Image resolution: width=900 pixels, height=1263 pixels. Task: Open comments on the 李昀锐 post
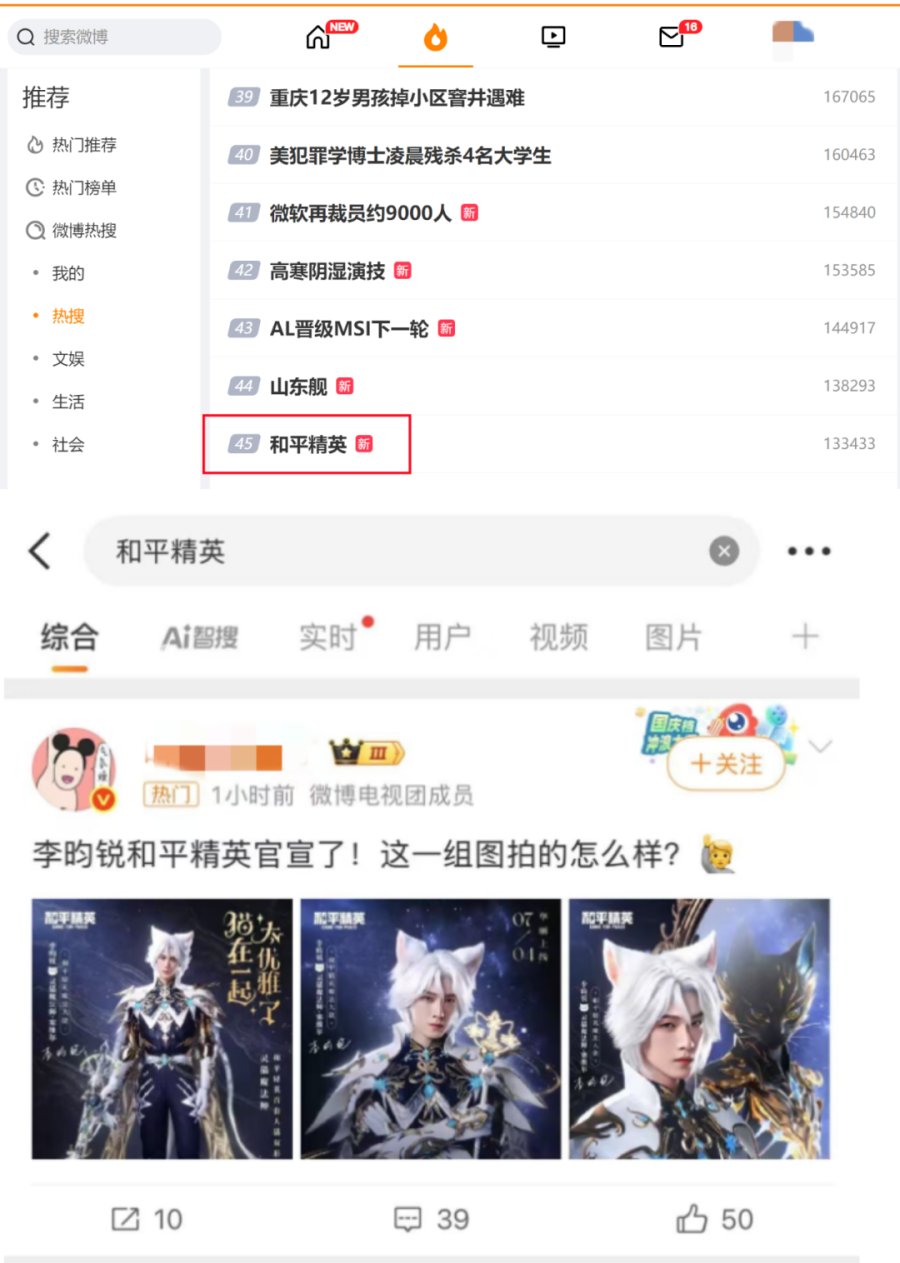click(x=431, y=1219)
